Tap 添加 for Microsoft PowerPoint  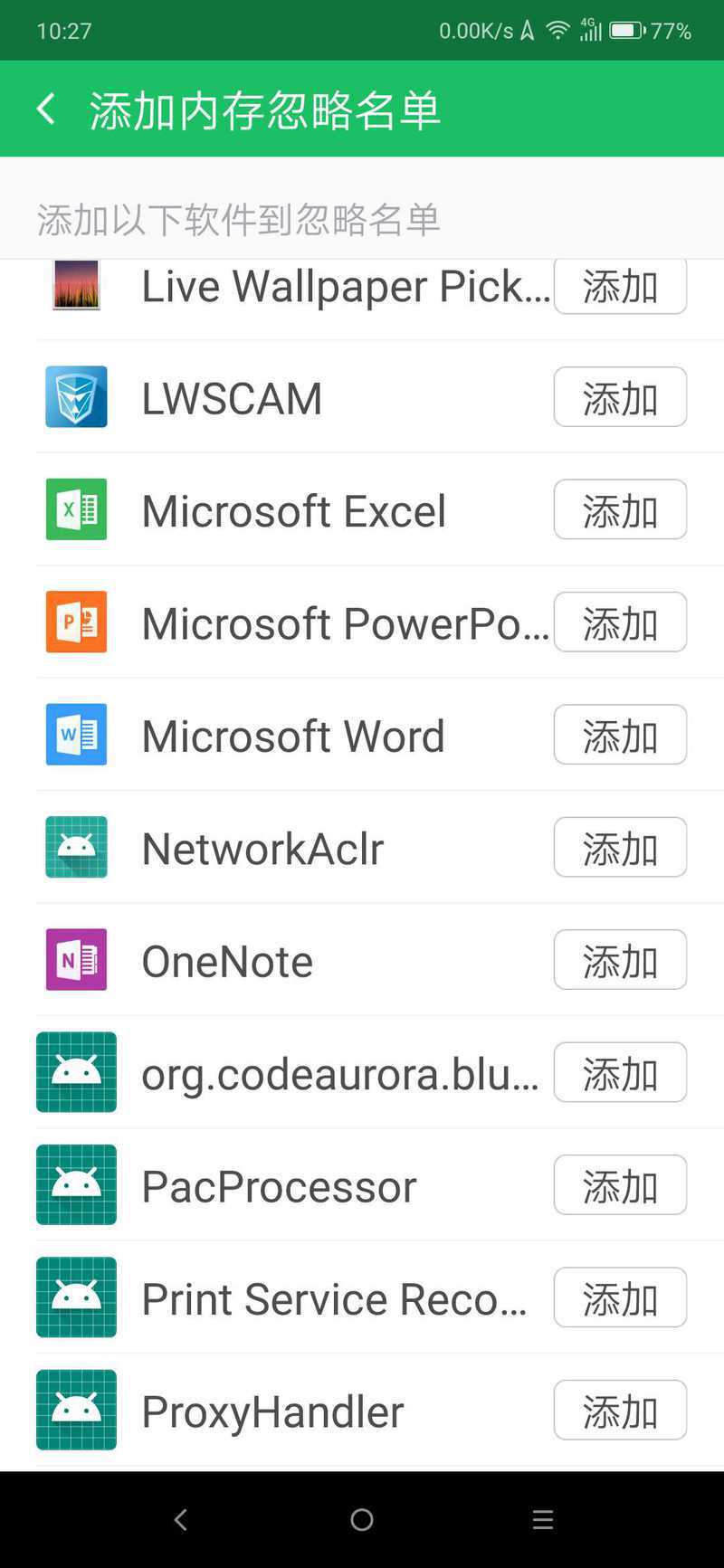(620, 622)
